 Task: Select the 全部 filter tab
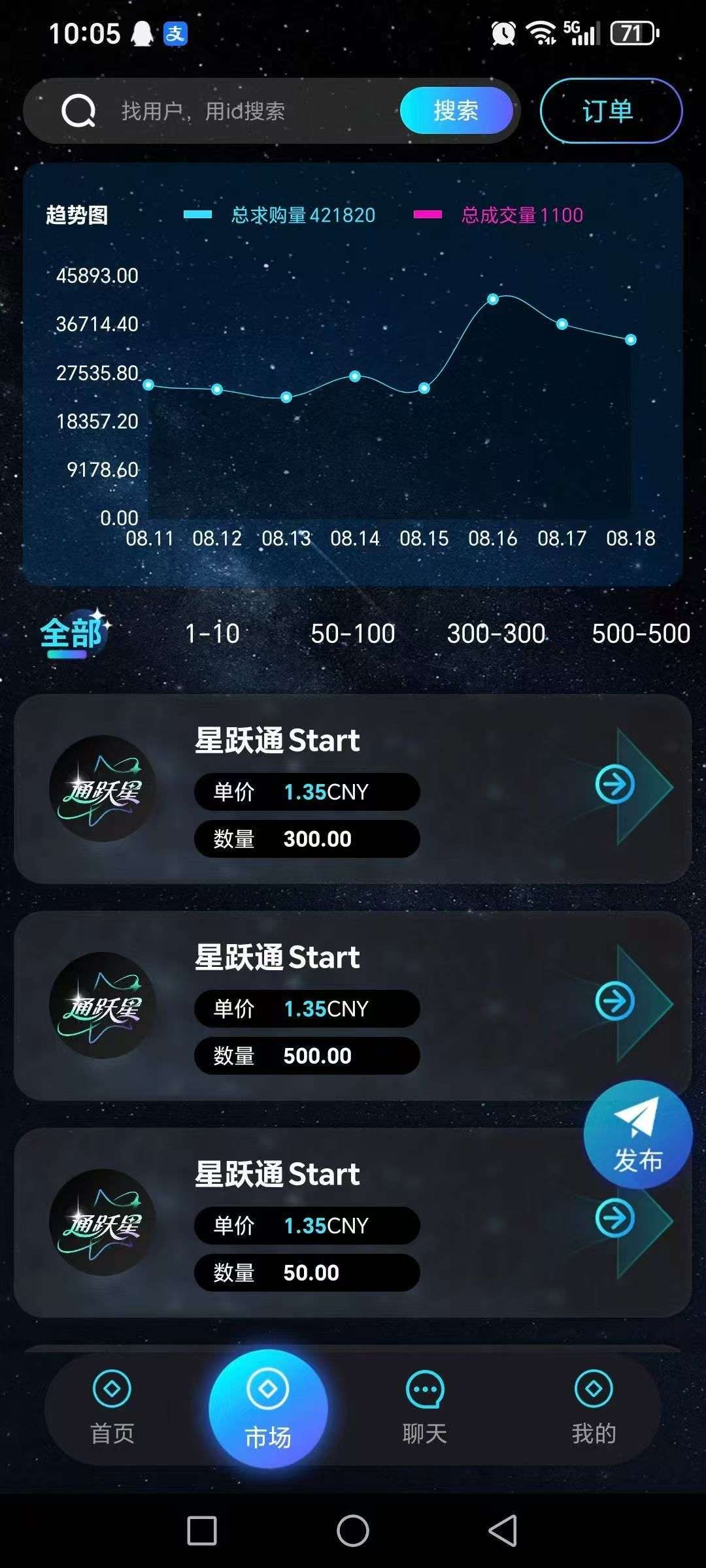pos(71,633)
